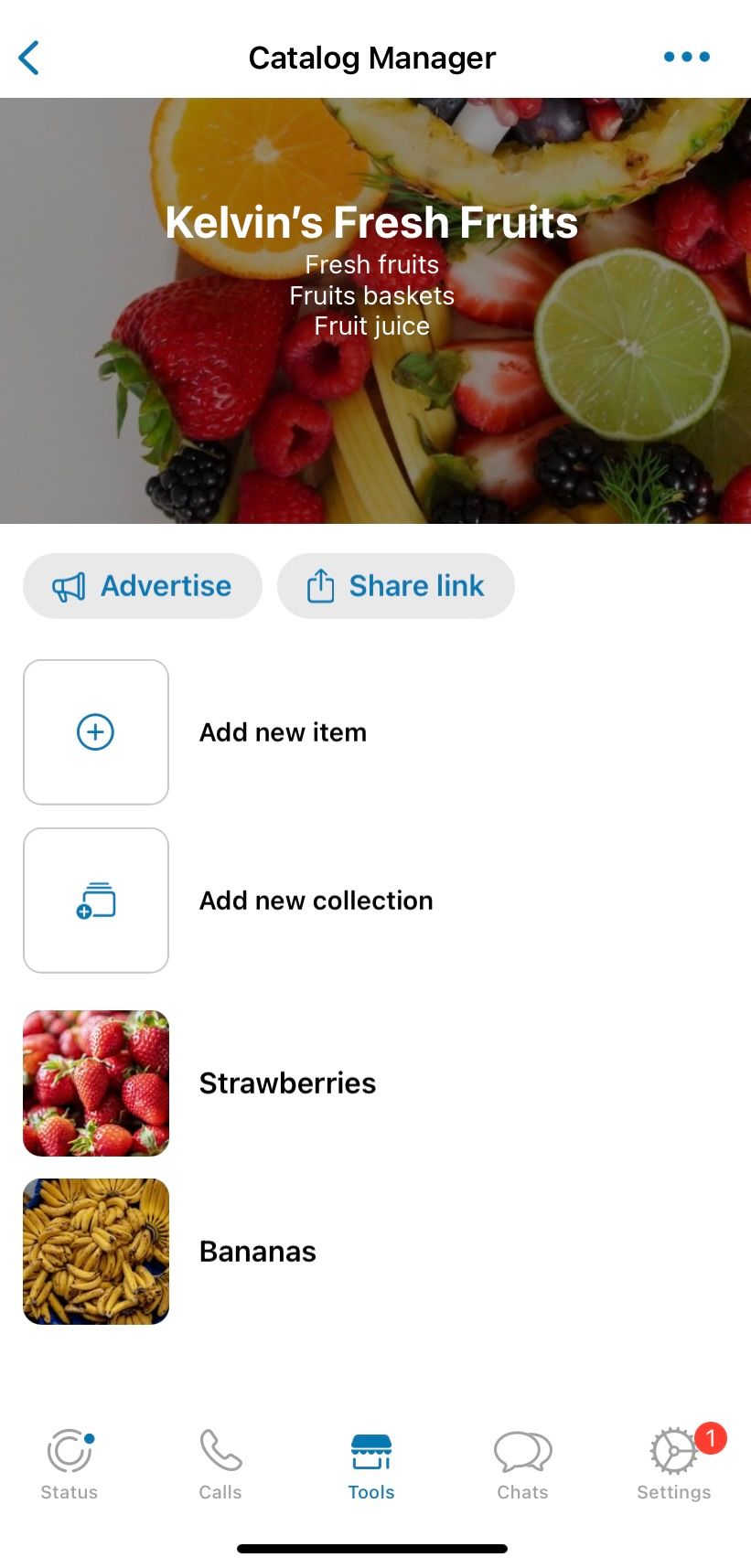Go back from Catalog Manager
This screenshot has height=1568, width=751.
click(x=29, y=58)
